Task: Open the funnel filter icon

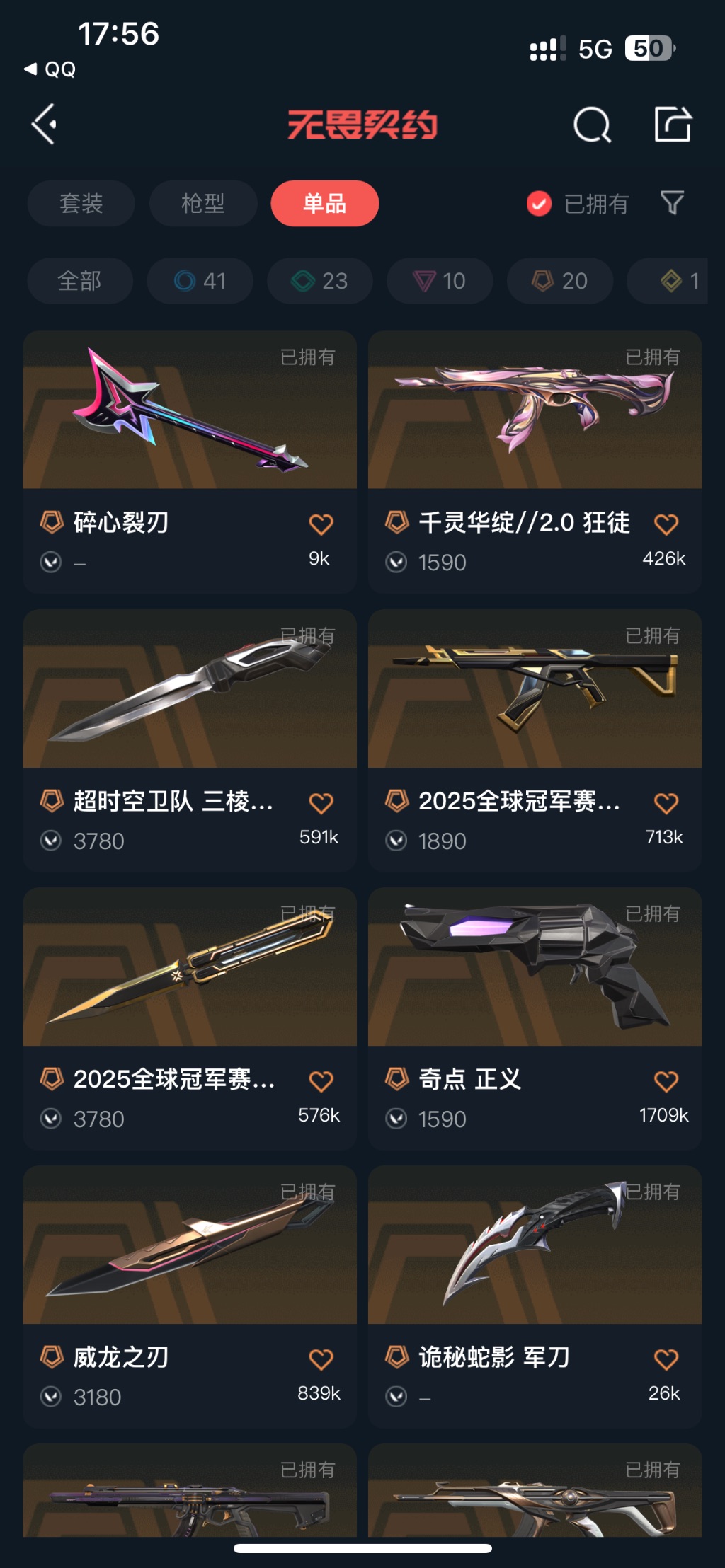Action: click(x=672, y=203)
